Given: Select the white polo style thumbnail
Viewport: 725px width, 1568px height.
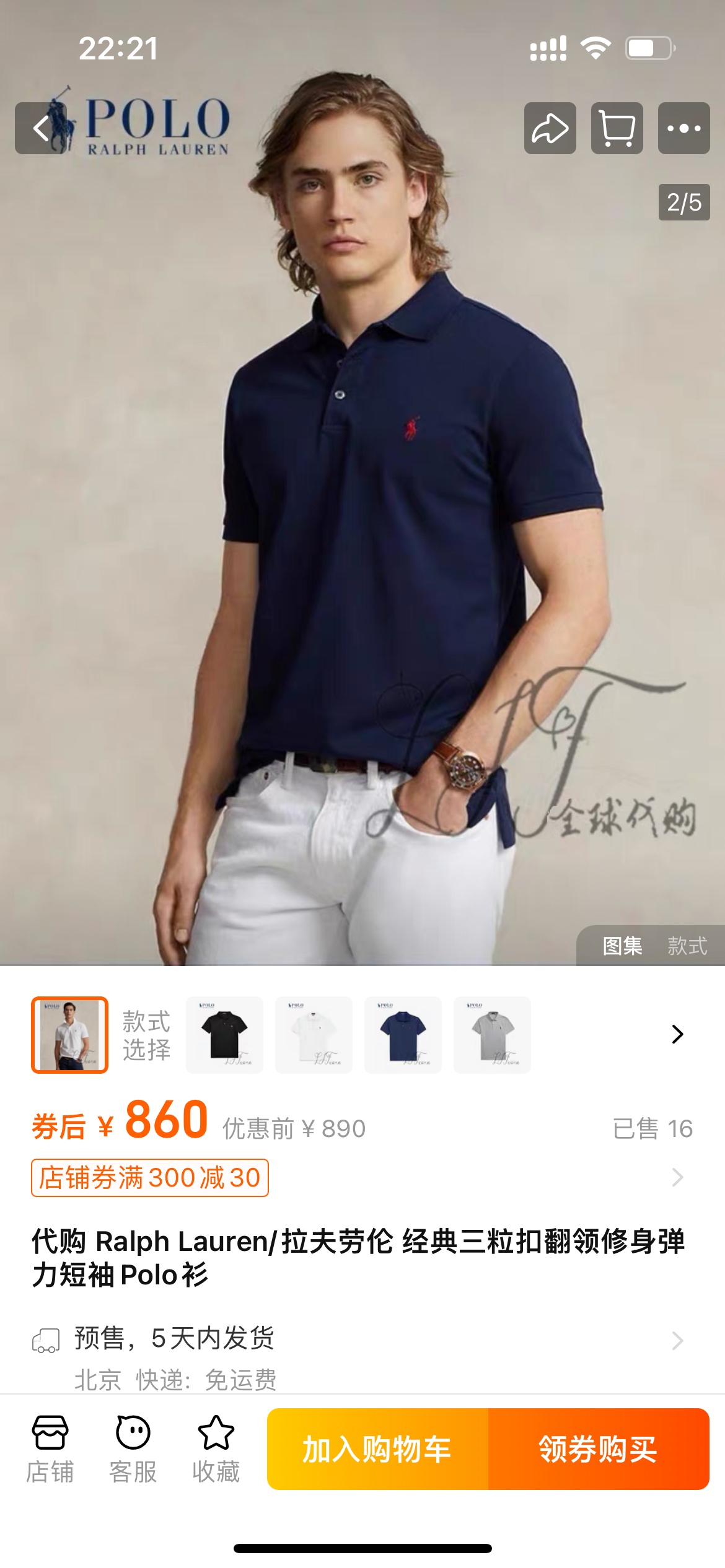Looking at the screenshot, I should point(314,1035).
